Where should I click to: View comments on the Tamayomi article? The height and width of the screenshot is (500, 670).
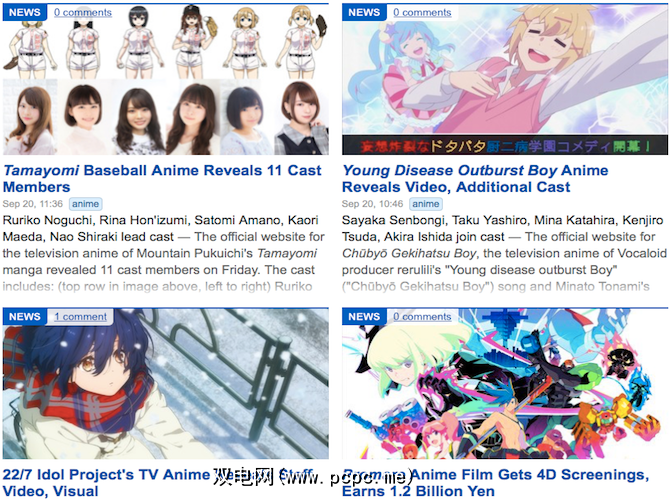click(x=84, y=12)
